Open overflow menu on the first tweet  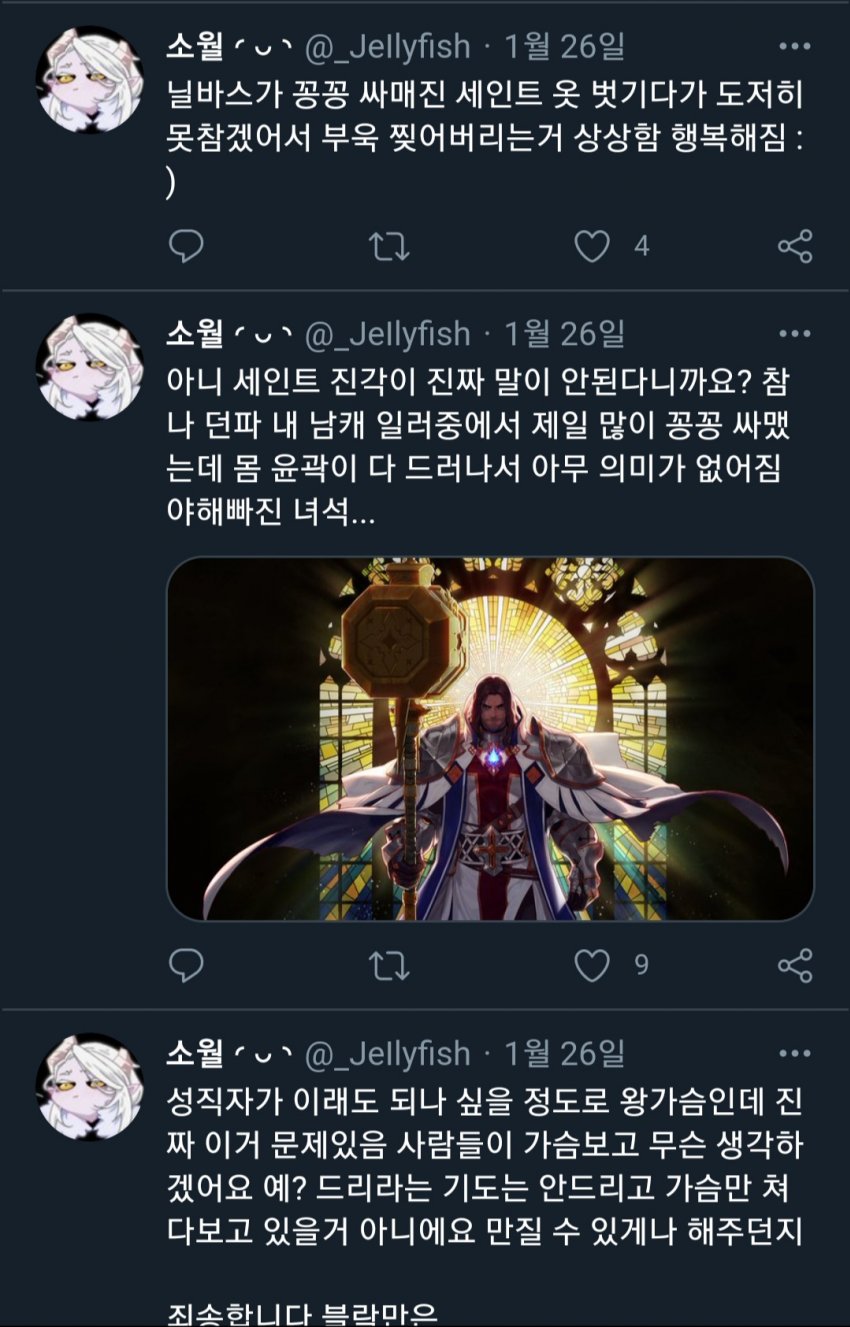coord(795,46)
